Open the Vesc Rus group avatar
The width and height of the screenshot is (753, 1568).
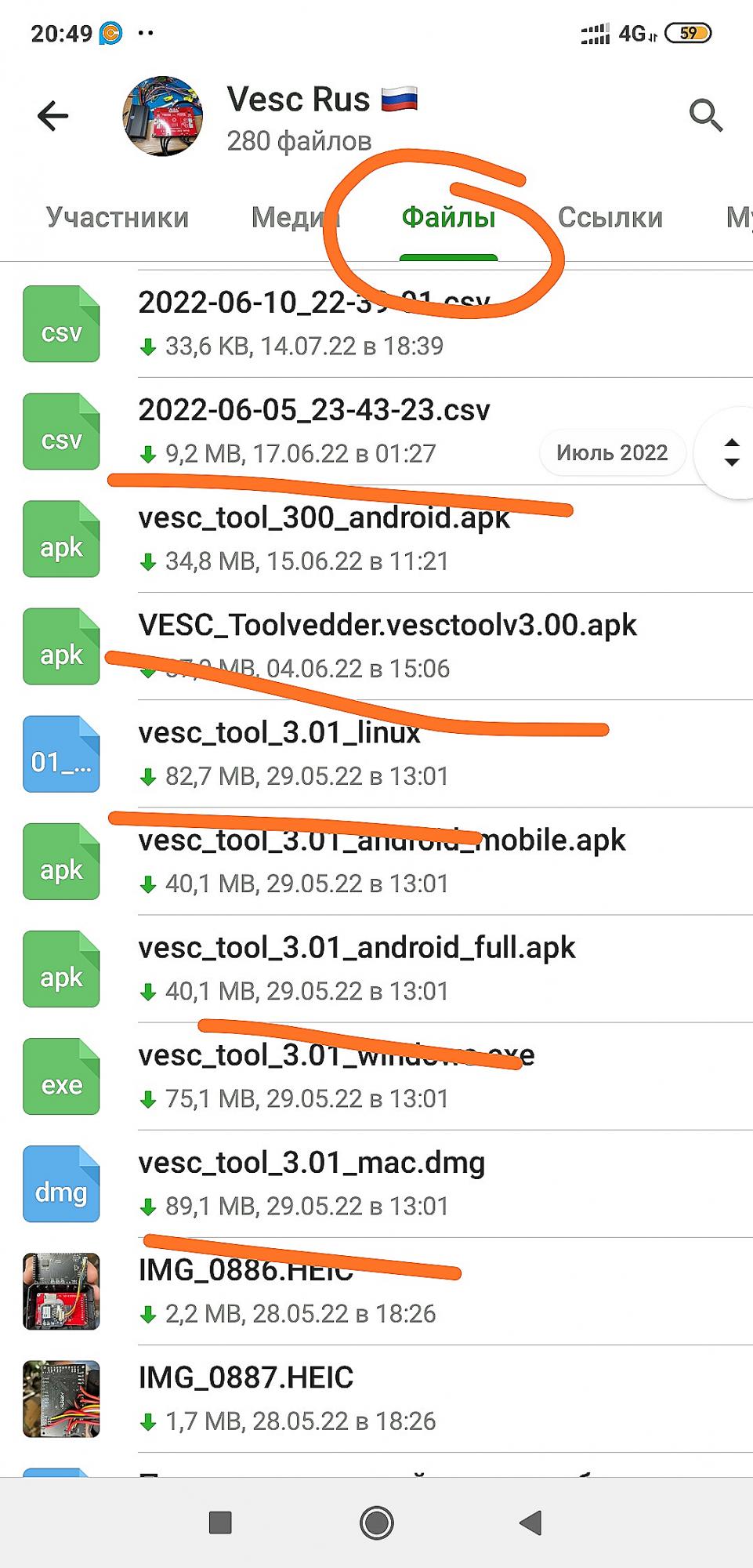[x=163, y=116]
